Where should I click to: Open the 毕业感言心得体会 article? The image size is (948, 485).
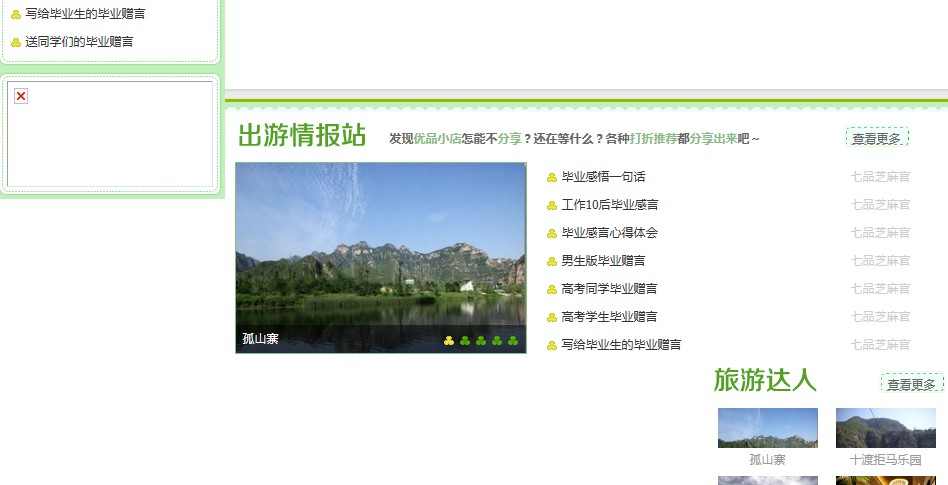tap(609, 233)
